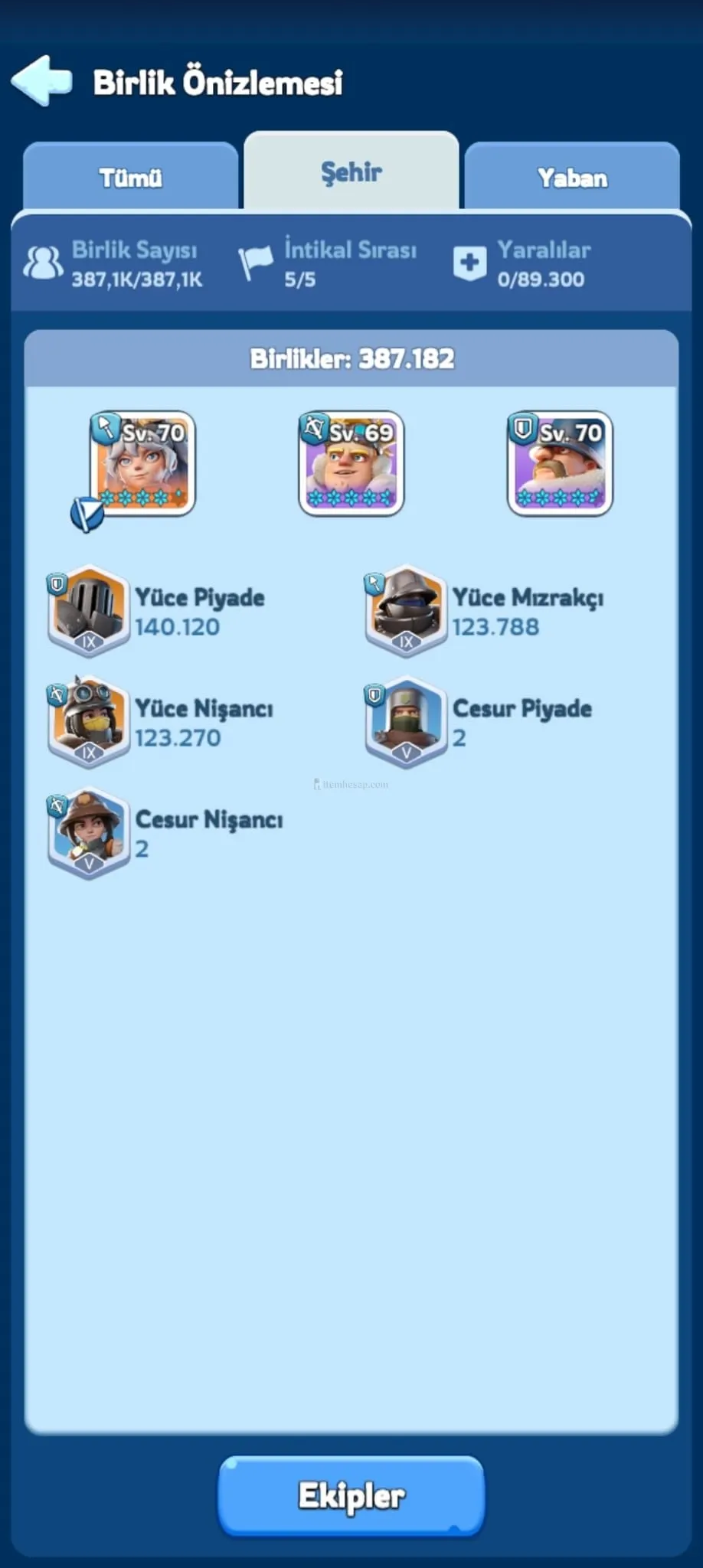
Task: Switch to the Tümü tab
Action: [x=130, y=178]
